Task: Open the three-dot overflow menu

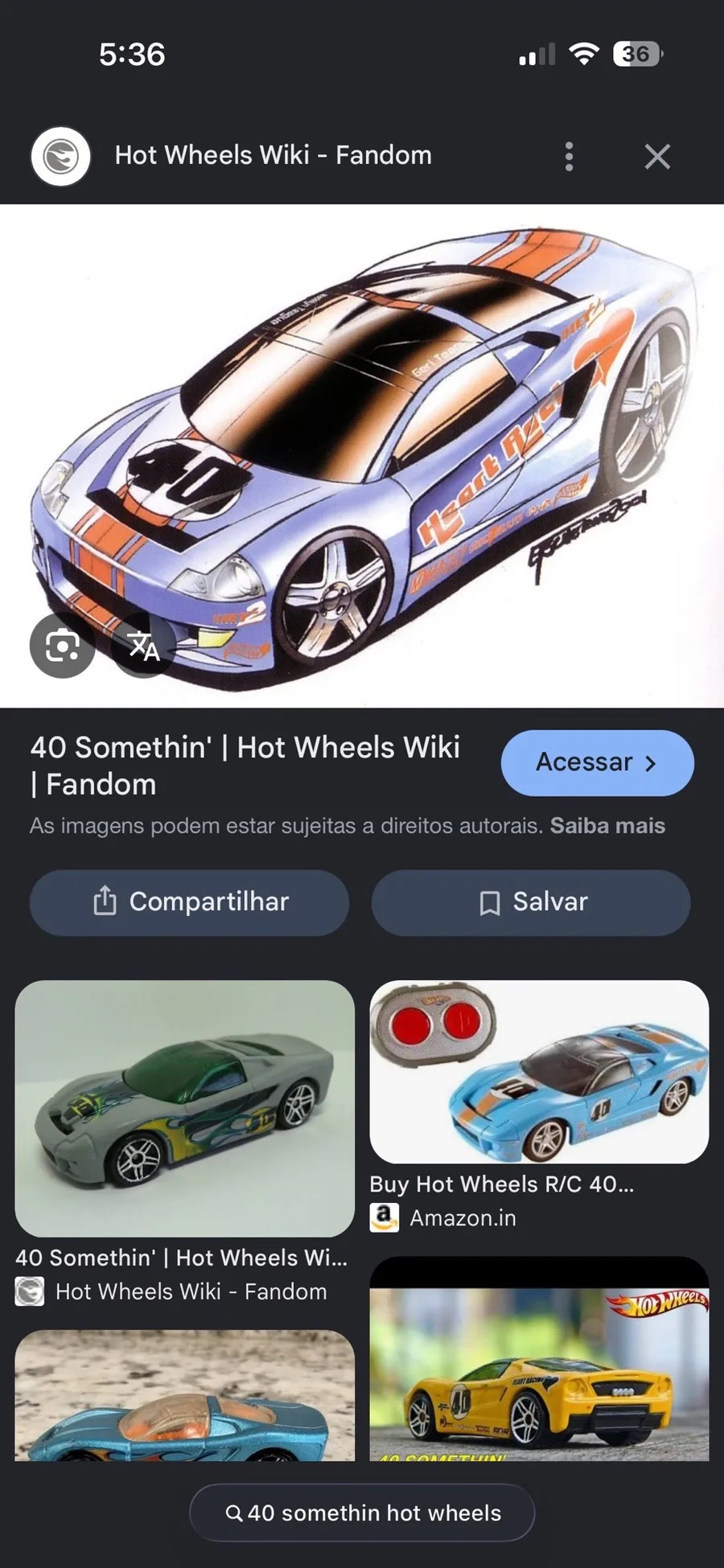Action: 569,157
